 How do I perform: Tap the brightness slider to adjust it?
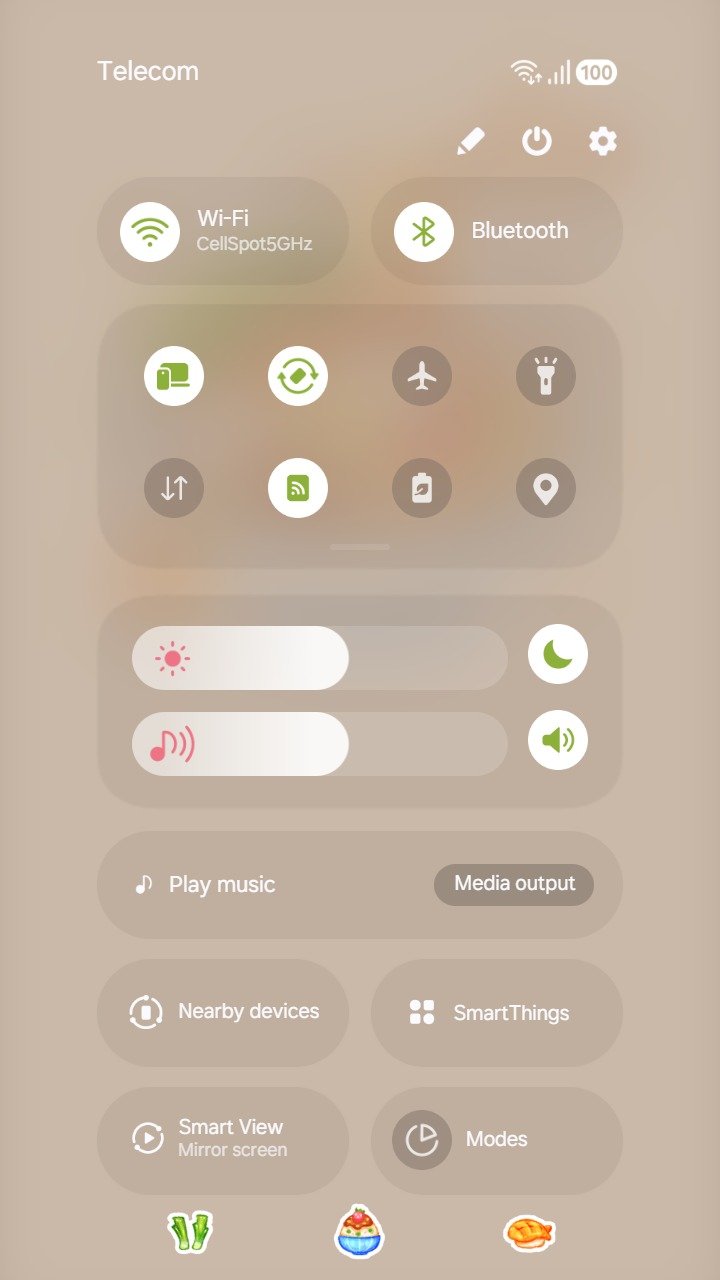[320, 658]
